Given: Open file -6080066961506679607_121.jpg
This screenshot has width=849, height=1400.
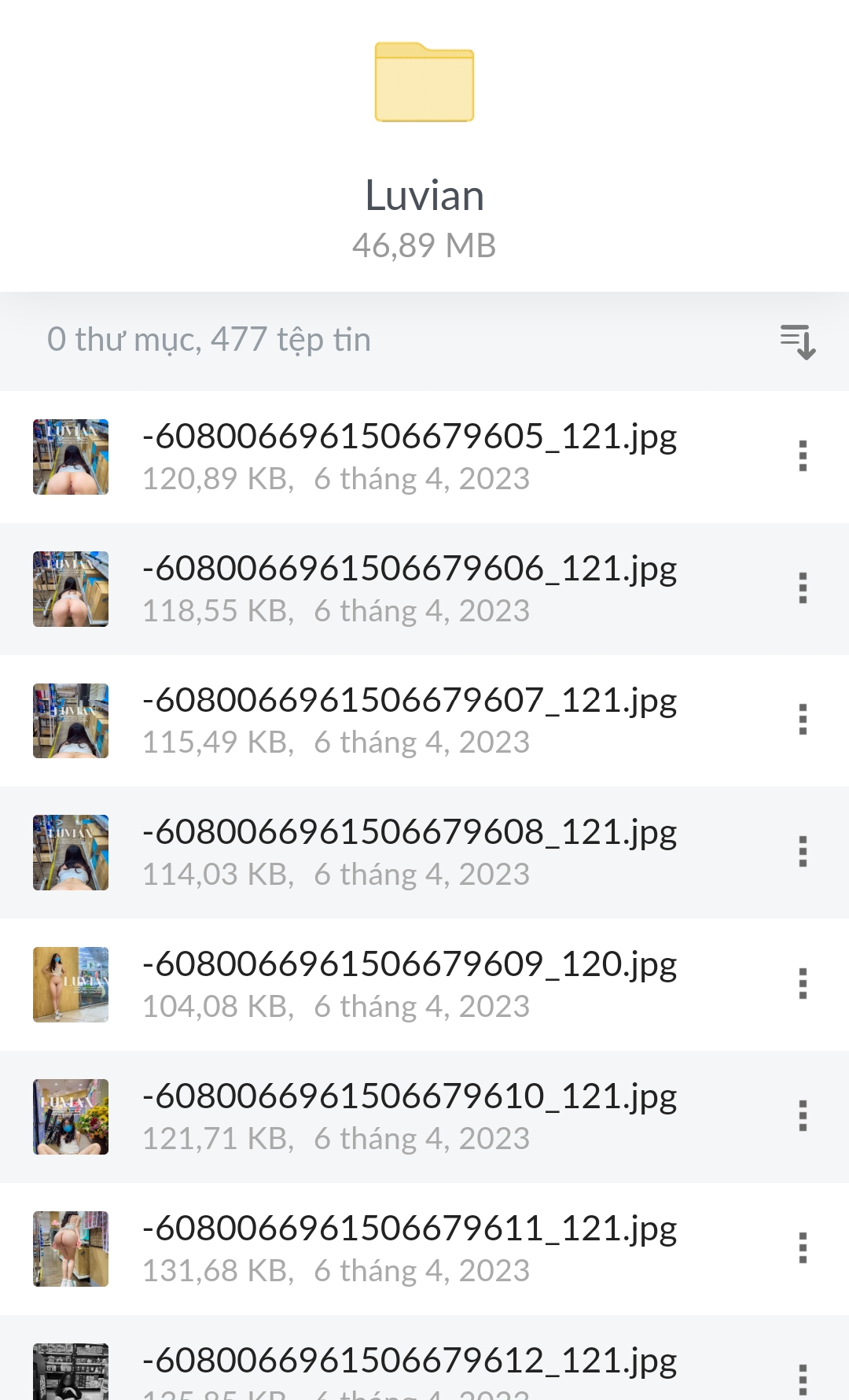Looking at the screenshot, I should 409,701.
